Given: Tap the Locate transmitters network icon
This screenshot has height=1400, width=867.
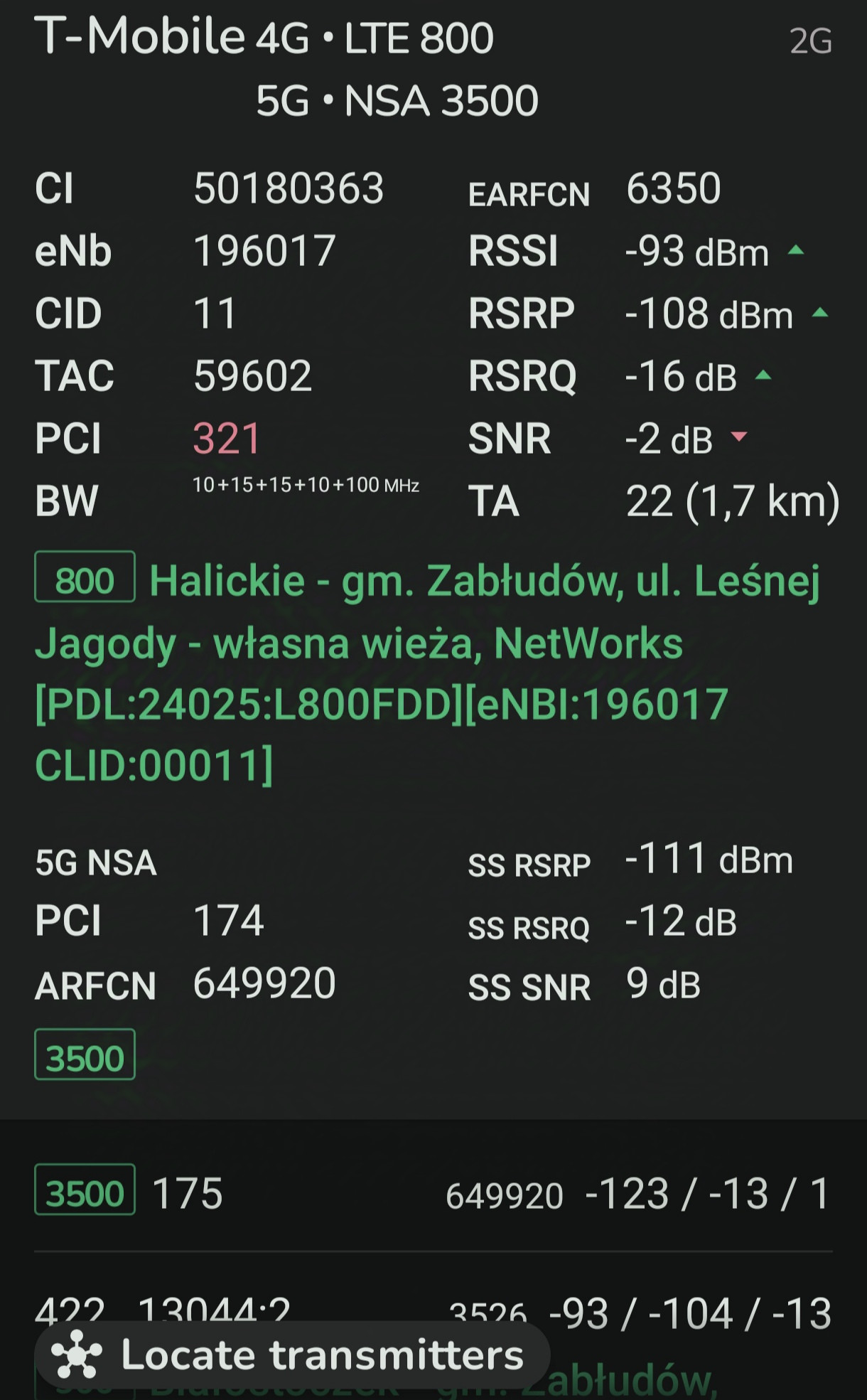Looking at the screenshot, I should coord(77,1354).
